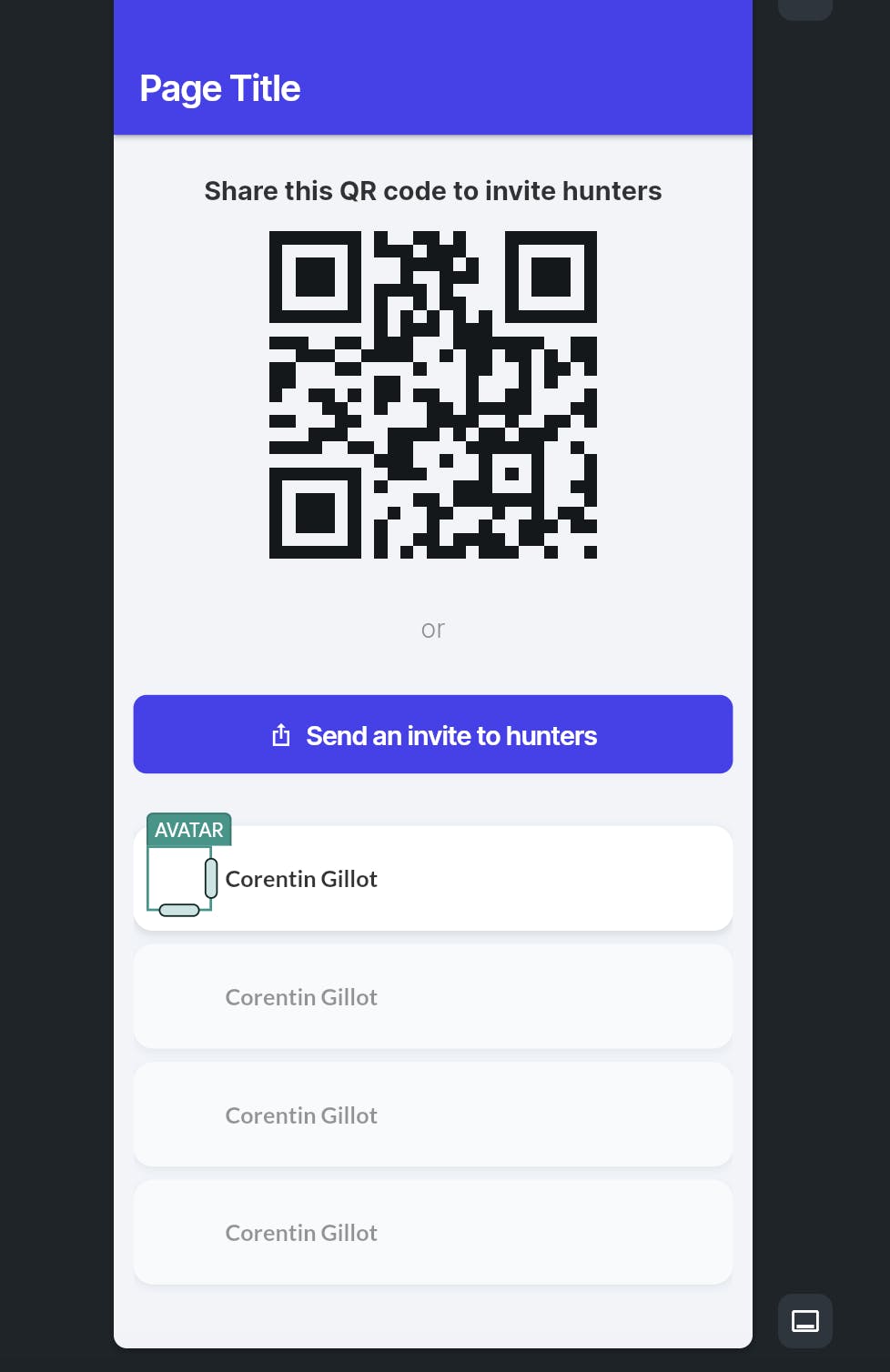The width and height of the screenshot is (890, 1372).
Task: Tap Send an invite to hunters
Action: (433, 734)
